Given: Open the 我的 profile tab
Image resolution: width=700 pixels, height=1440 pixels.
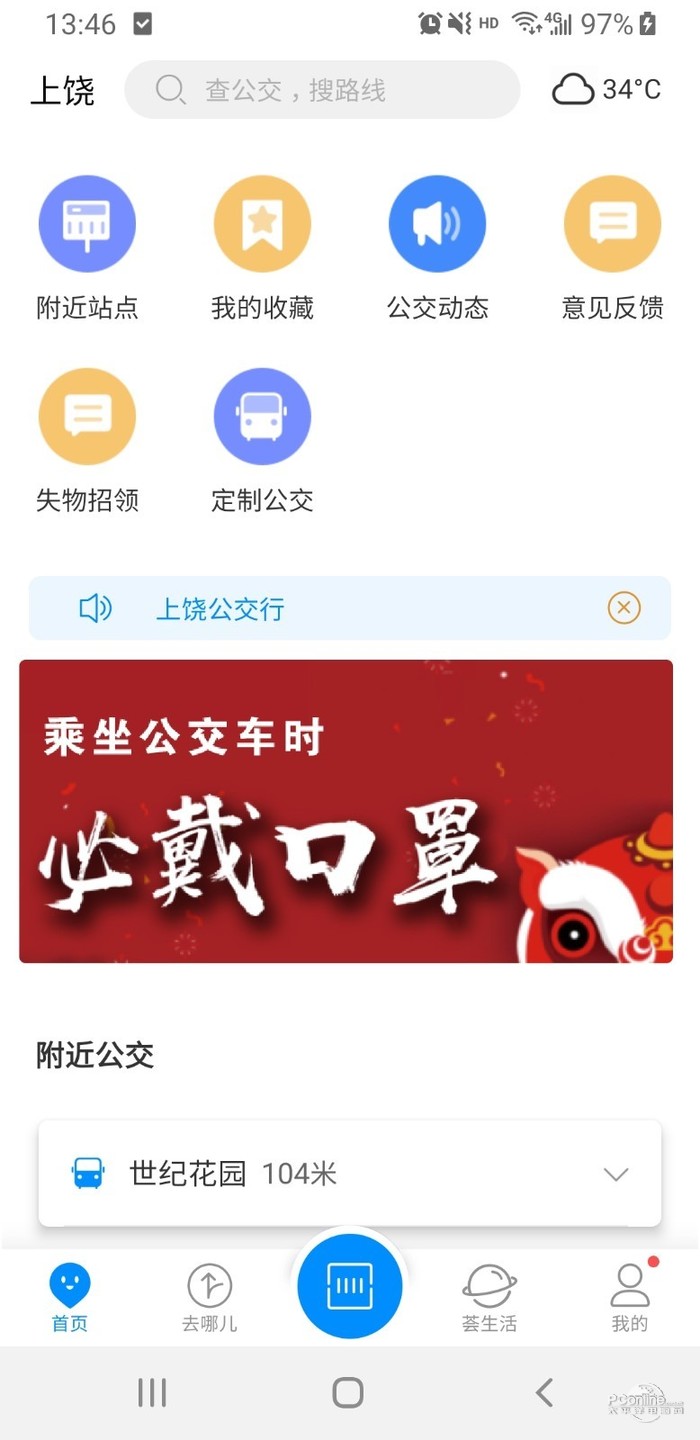Looking at the screenshot, I should coord(630,1296).
